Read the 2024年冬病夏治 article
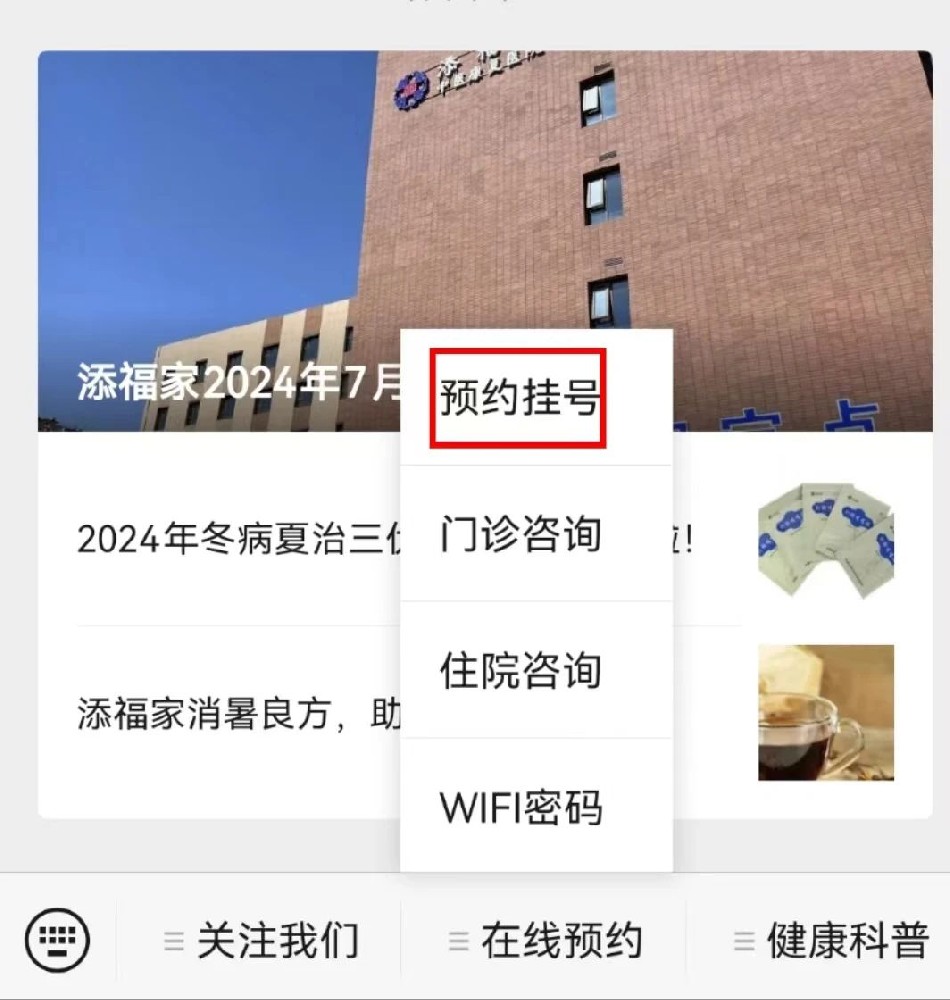 coord(230,541)
